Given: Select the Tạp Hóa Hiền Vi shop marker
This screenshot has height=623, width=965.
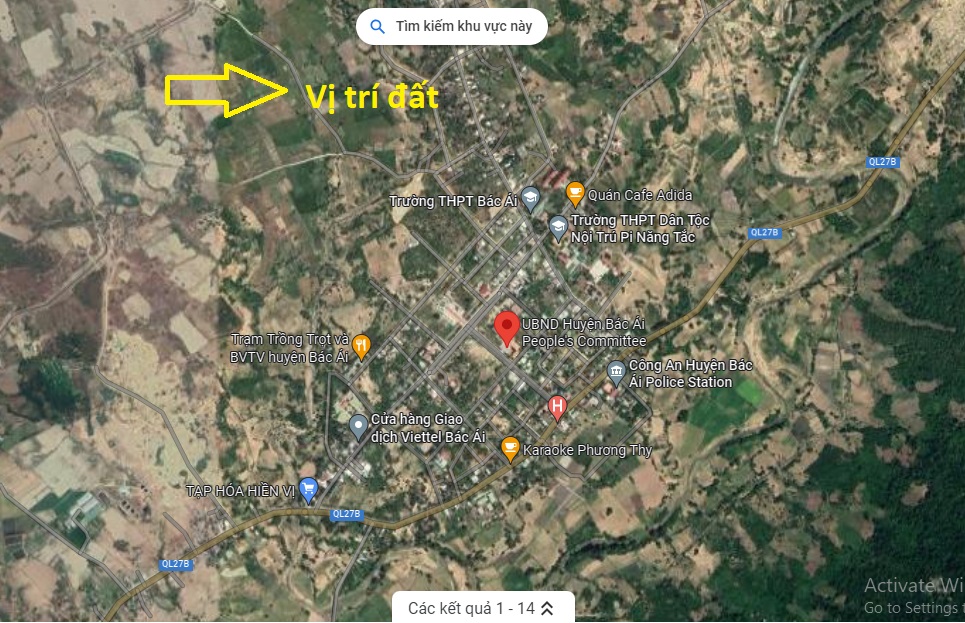Looking at the screenshot, I should pyautogui.click(x=308, y=489).
